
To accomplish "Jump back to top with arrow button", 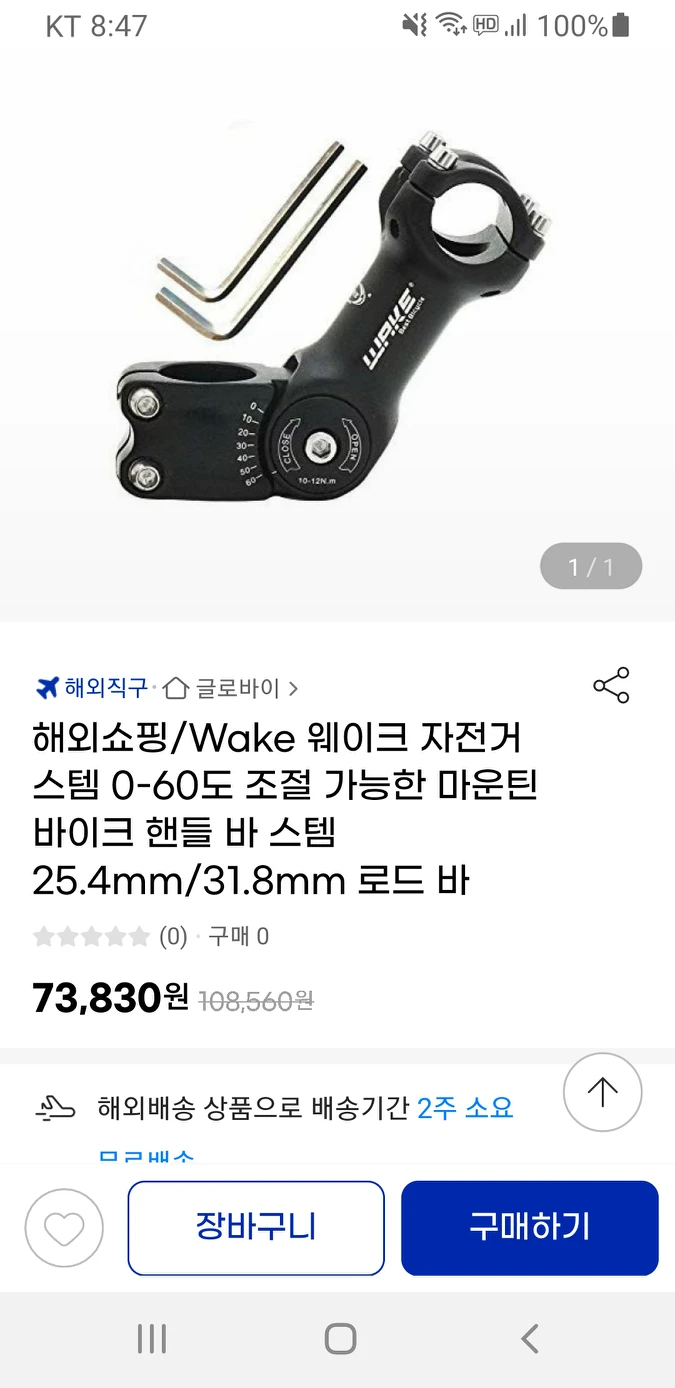I will pyautogui.click(x=602, y=1092).
